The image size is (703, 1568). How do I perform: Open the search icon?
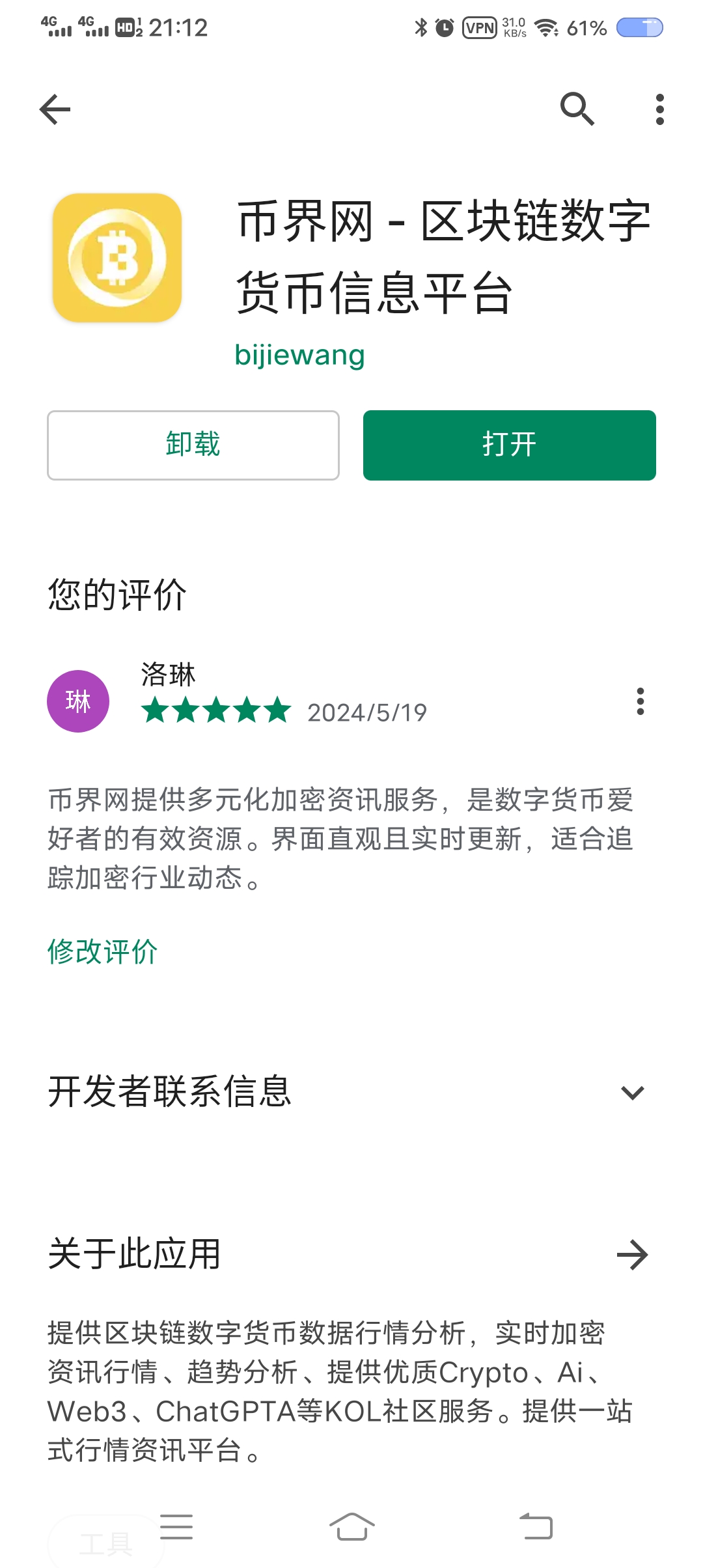point(577,109)
